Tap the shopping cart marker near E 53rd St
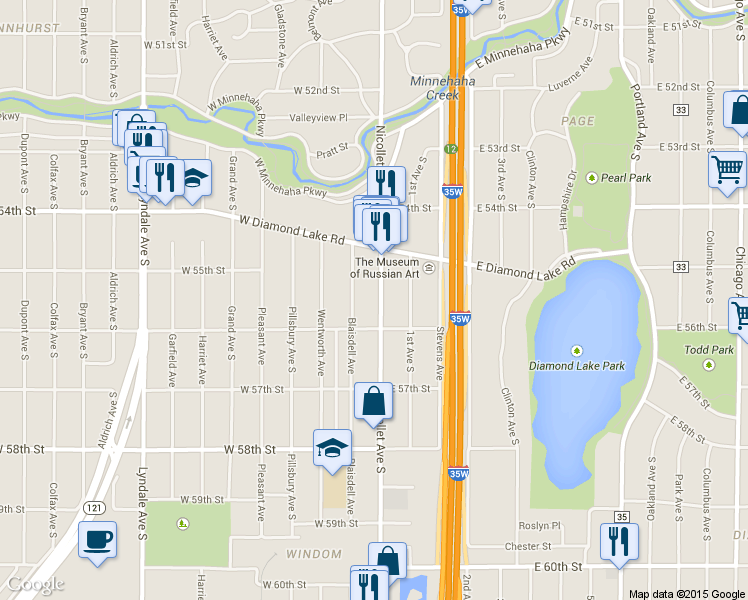Screen dimensions: 748x600 point(728,169)
